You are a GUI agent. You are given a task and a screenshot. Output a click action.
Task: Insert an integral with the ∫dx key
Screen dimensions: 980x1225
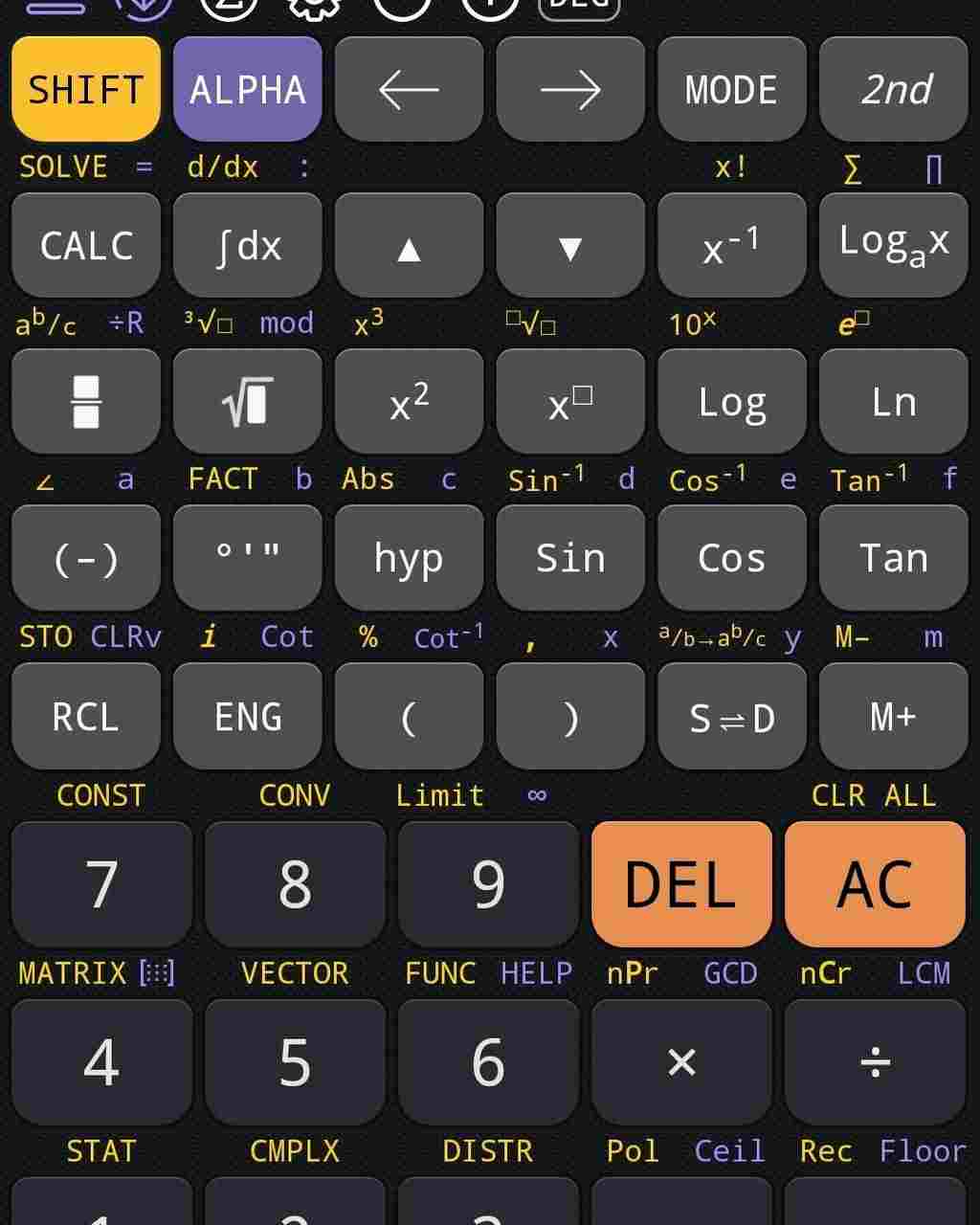tap(247, 246)
